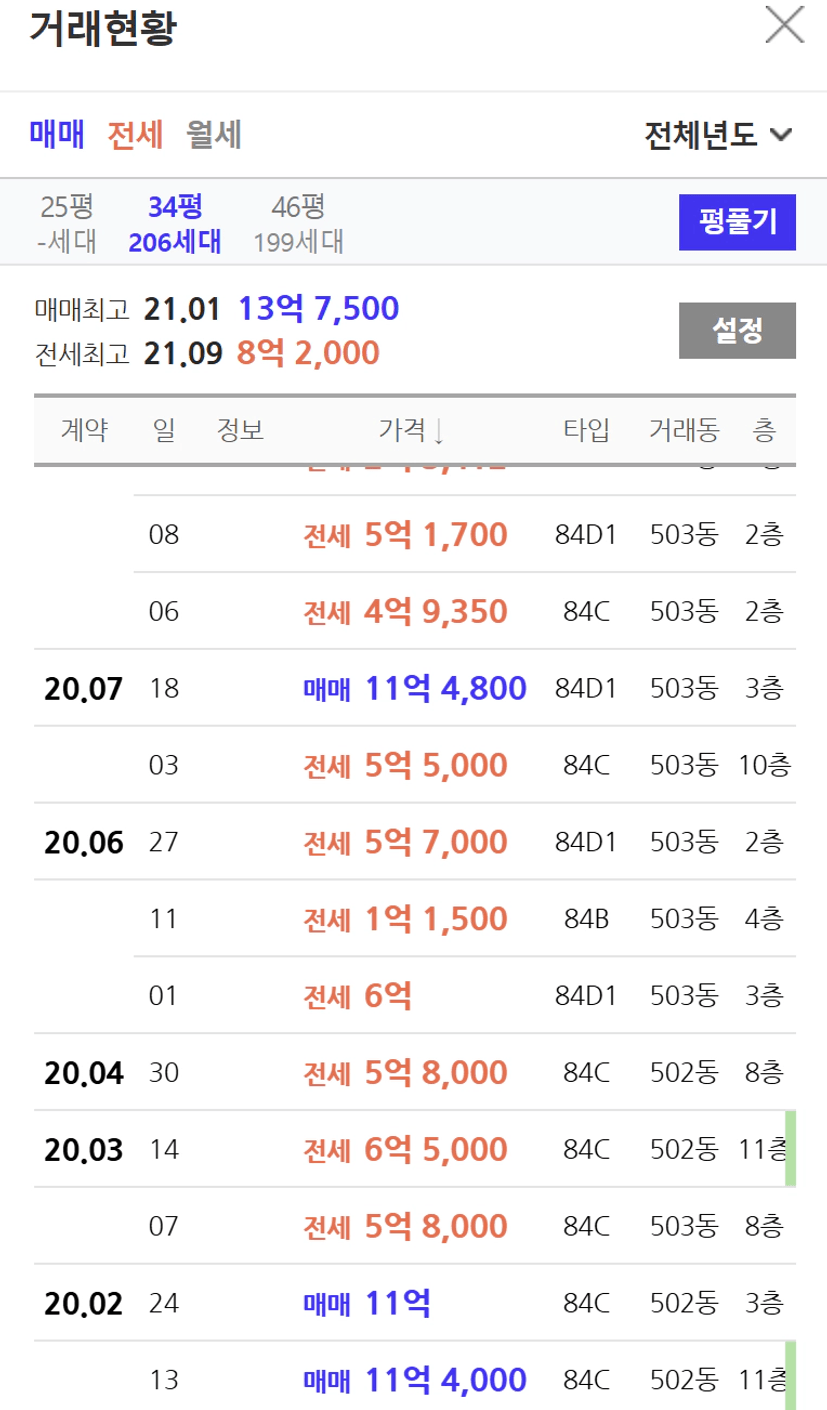
Task: Open the 전체년도 dropdown
Action: pyautogui.click(x=718, y=134)
